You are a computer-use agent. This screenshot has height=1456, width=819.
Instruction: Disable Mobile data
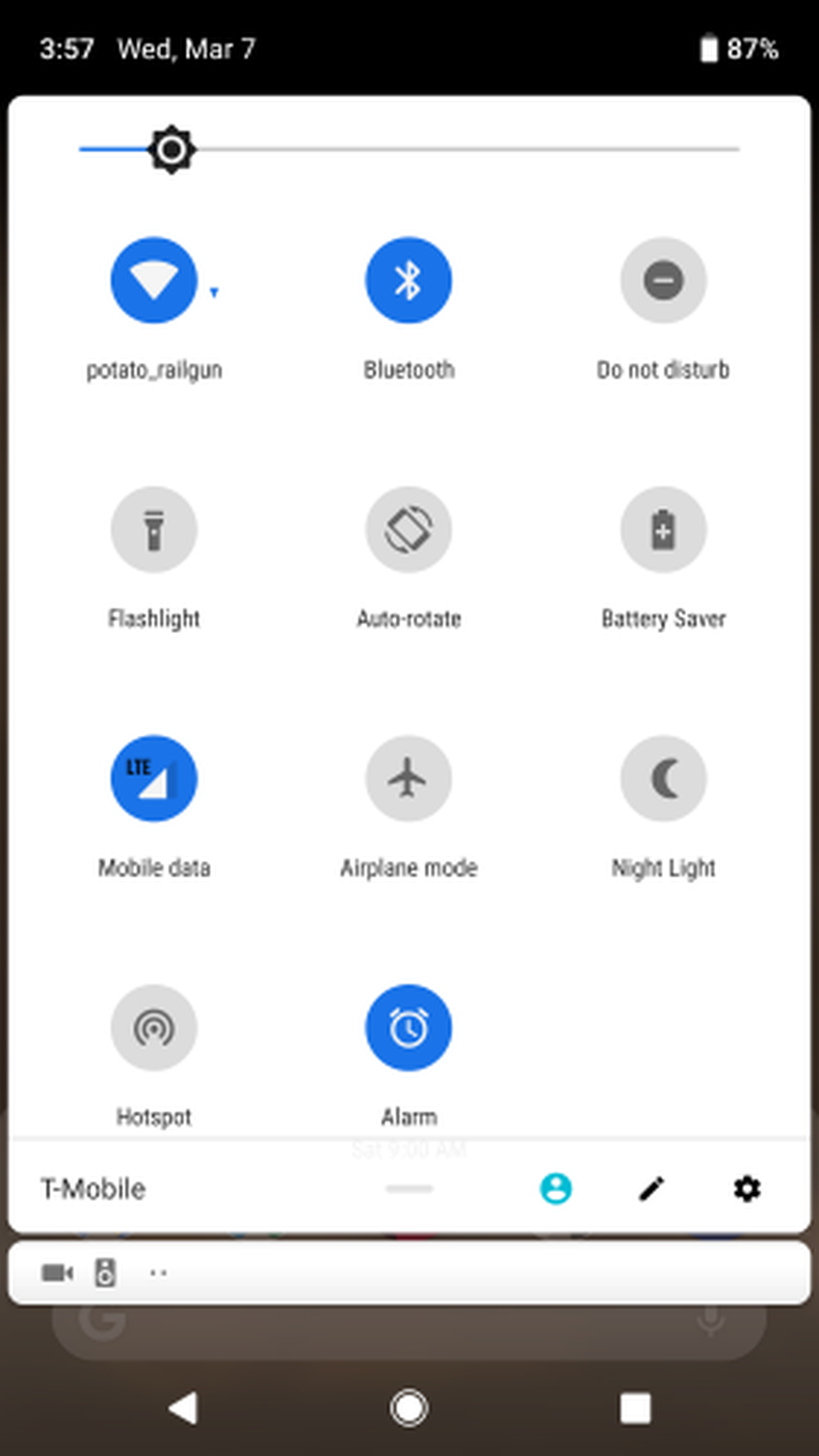pos(153,778)
